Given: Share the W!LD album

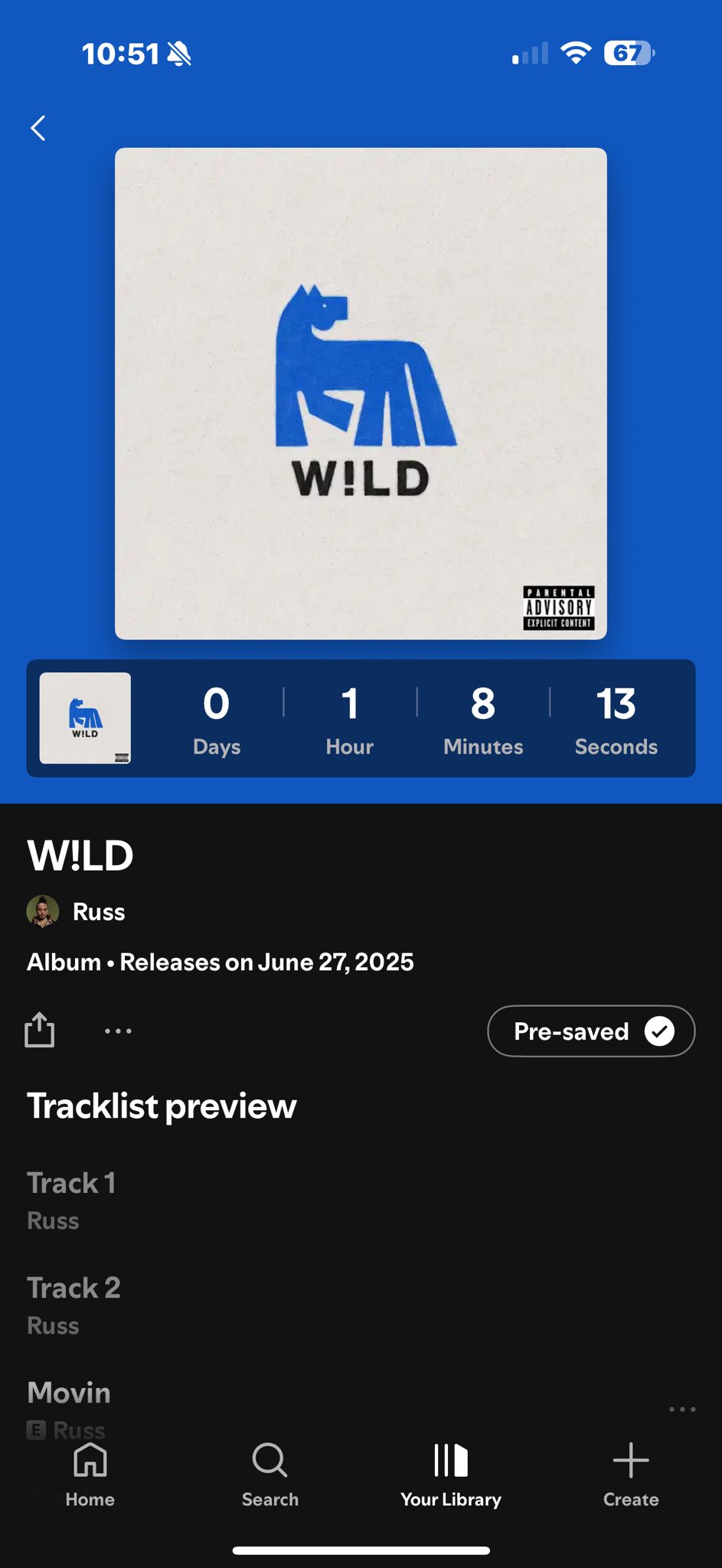Looking at the screenshot, I should click(40, 1030).
